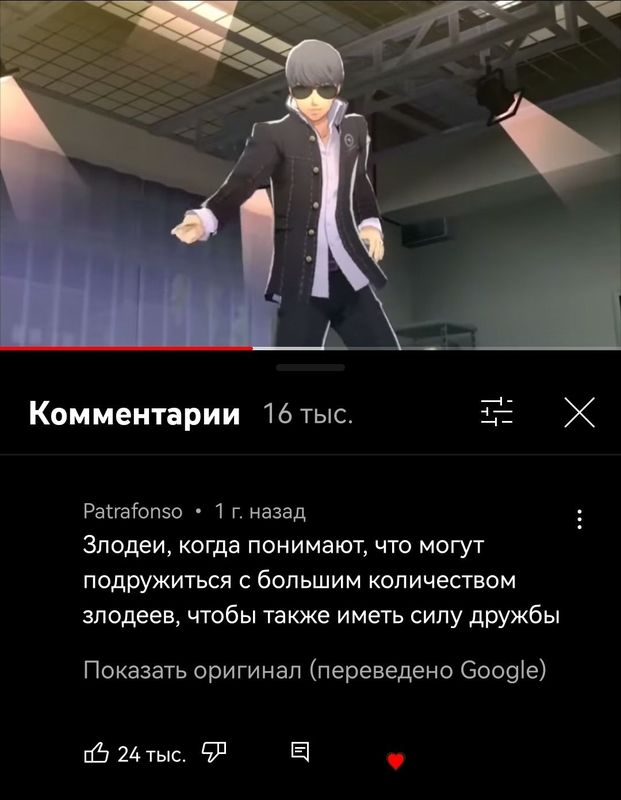
Task: Tap the red video progress bar
Action: click(x=125, y=348)
